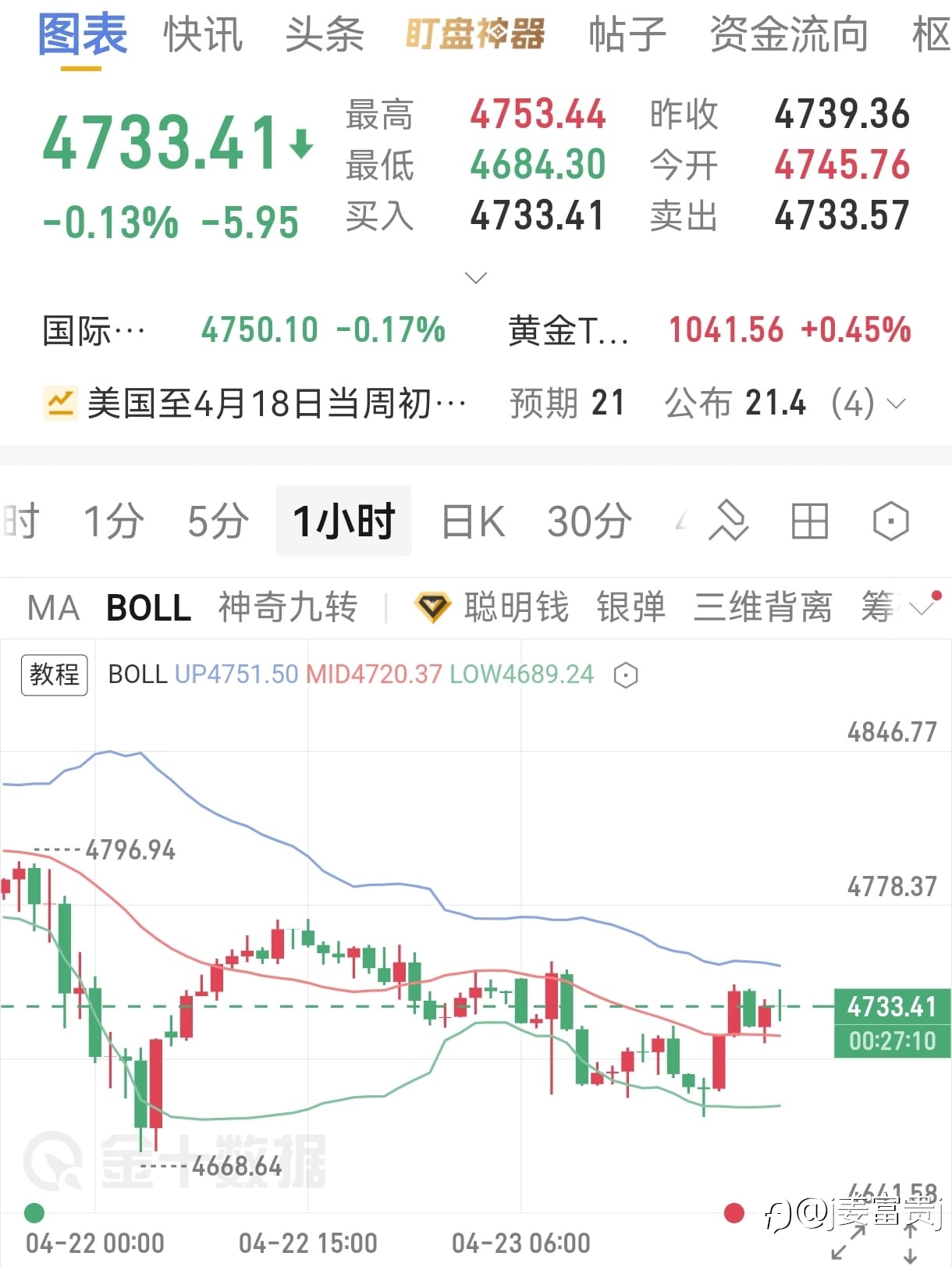Select the 30分 chart interval

tap(590, 521)
